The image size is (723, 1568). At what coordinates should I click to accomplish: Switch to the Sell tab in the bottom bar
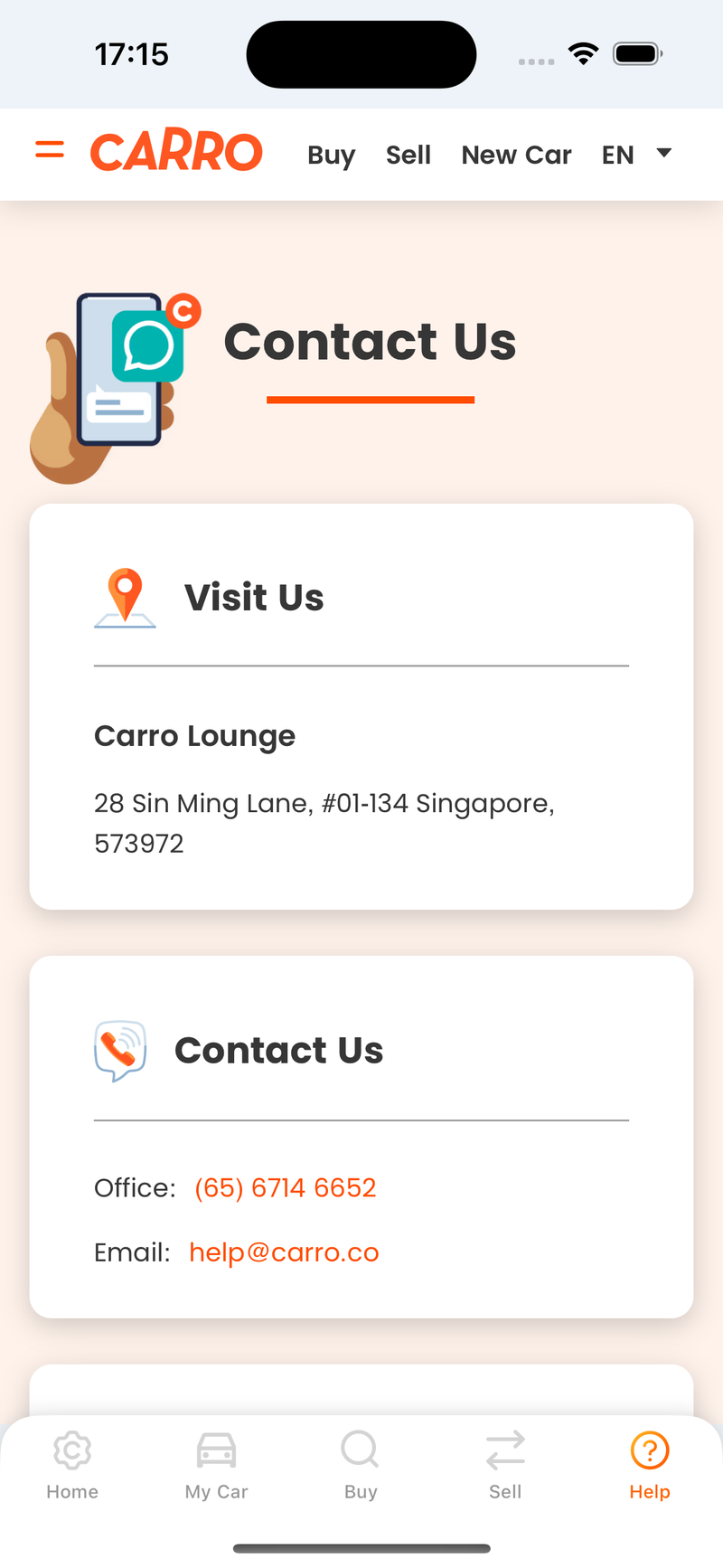click(505, 1466)
